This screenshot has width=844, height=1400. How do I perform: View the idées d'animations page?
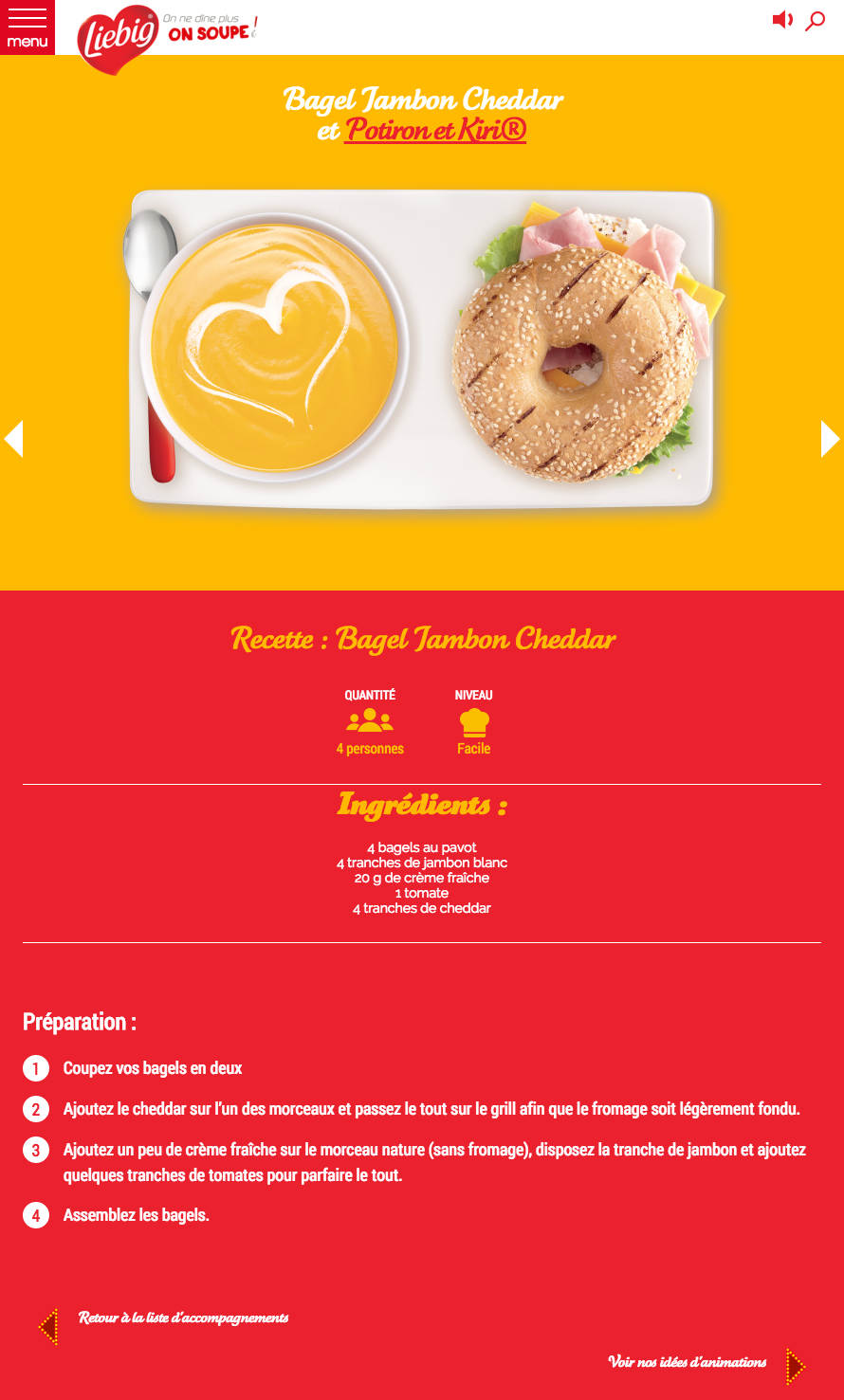point(688,1362)
